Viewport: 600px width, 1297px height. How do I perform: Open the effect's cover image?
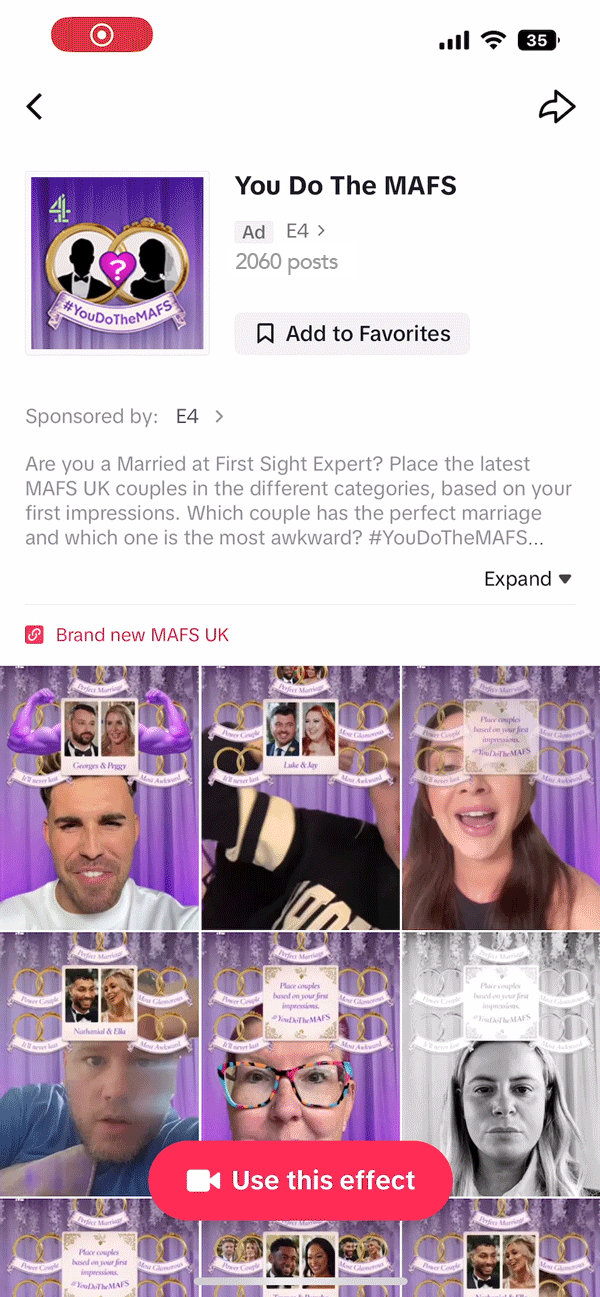tap(117, 263)
